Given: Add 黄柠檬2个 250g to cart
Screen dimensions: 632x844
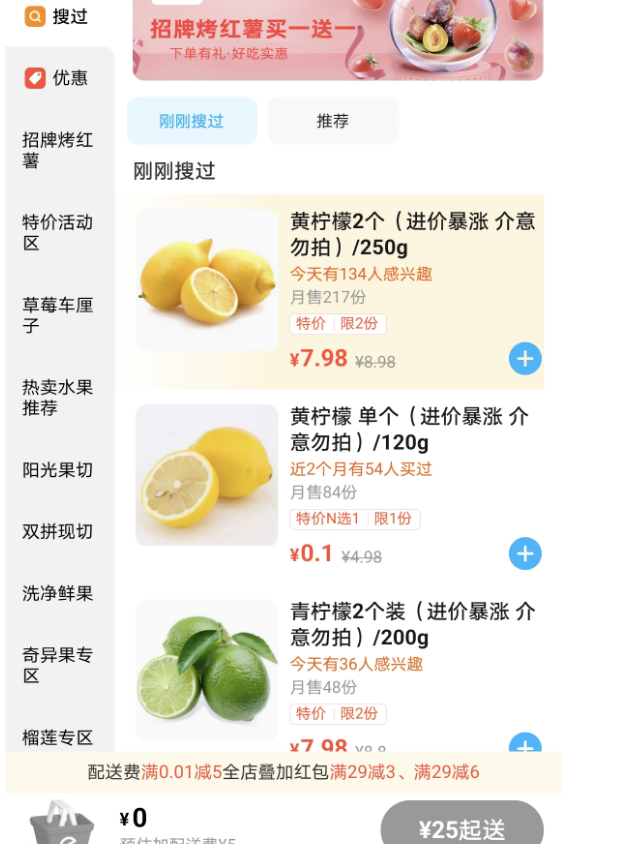Looking at the screenshot, I should 525,358.
